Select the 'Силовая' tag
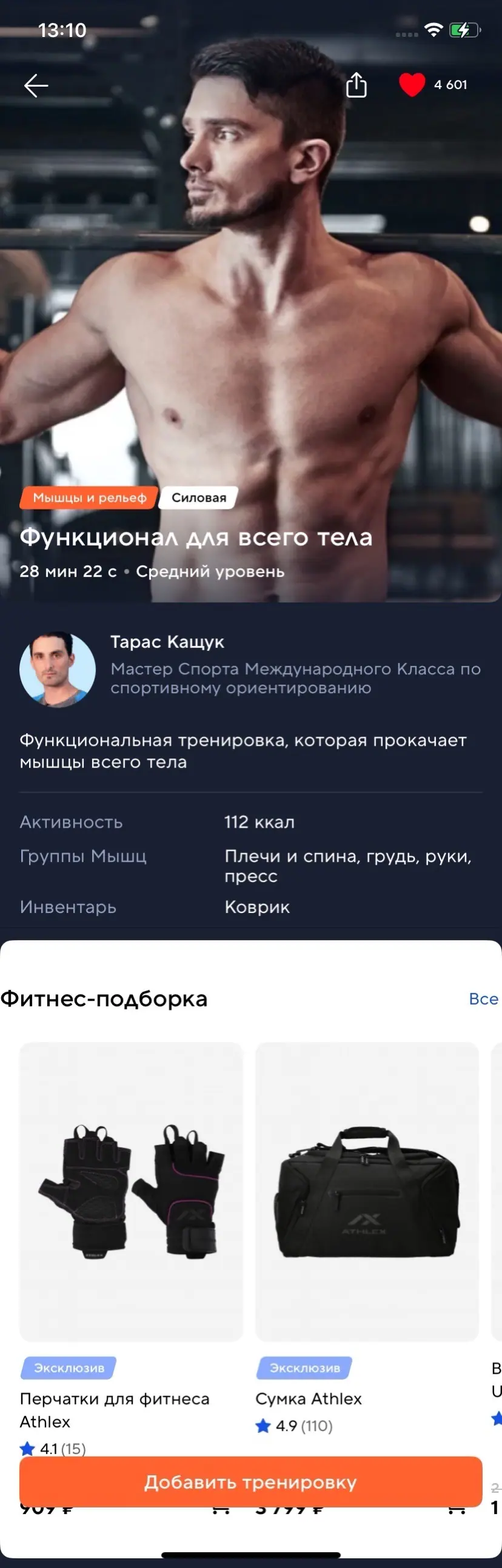 click(199, 497)
